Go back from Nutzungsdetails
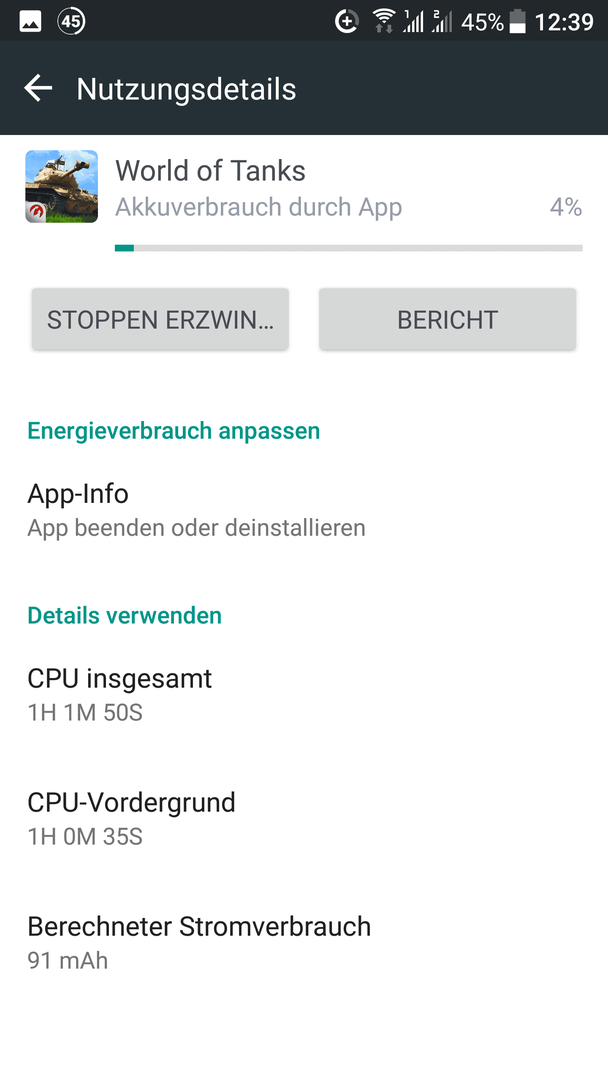 [38, 88]
